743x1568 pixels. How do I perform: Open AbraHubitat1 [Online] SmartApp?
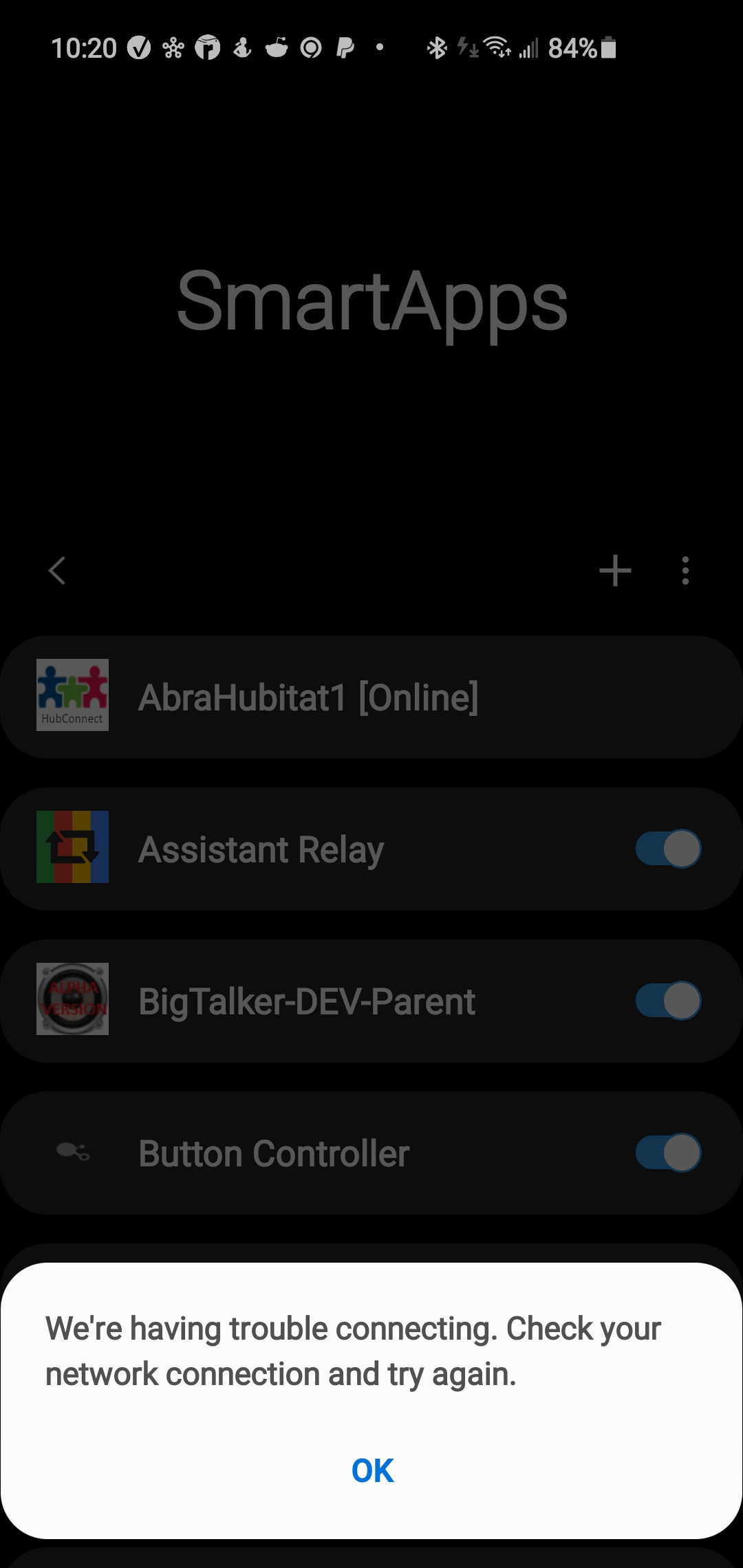(x=371, y=697)
